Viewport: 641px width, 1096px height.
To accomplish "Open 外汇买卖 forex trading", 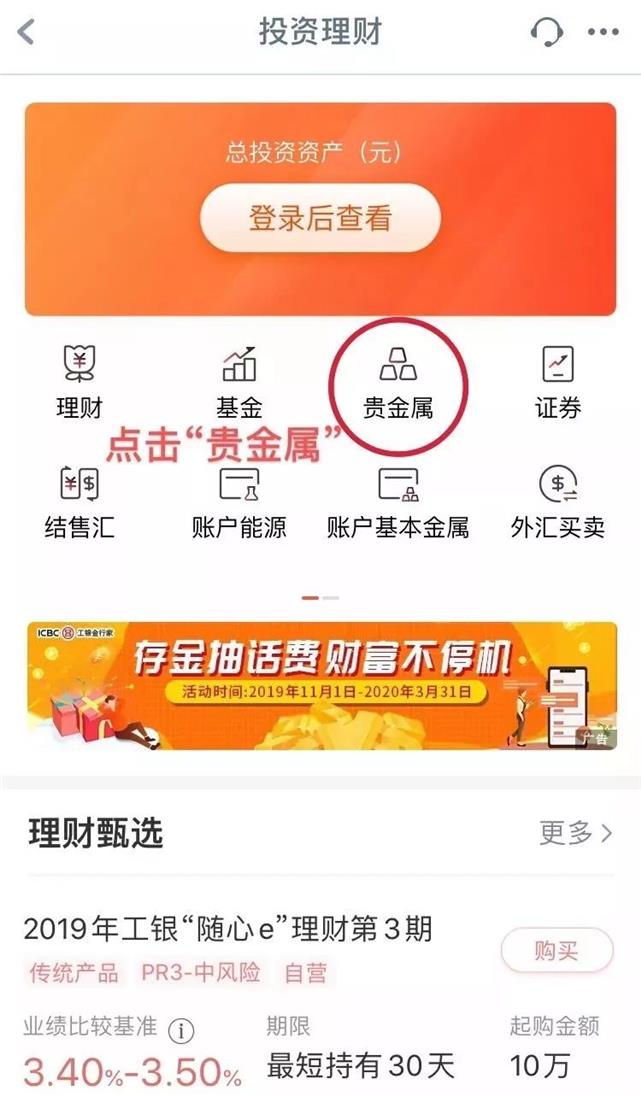I will coord(558,501).
